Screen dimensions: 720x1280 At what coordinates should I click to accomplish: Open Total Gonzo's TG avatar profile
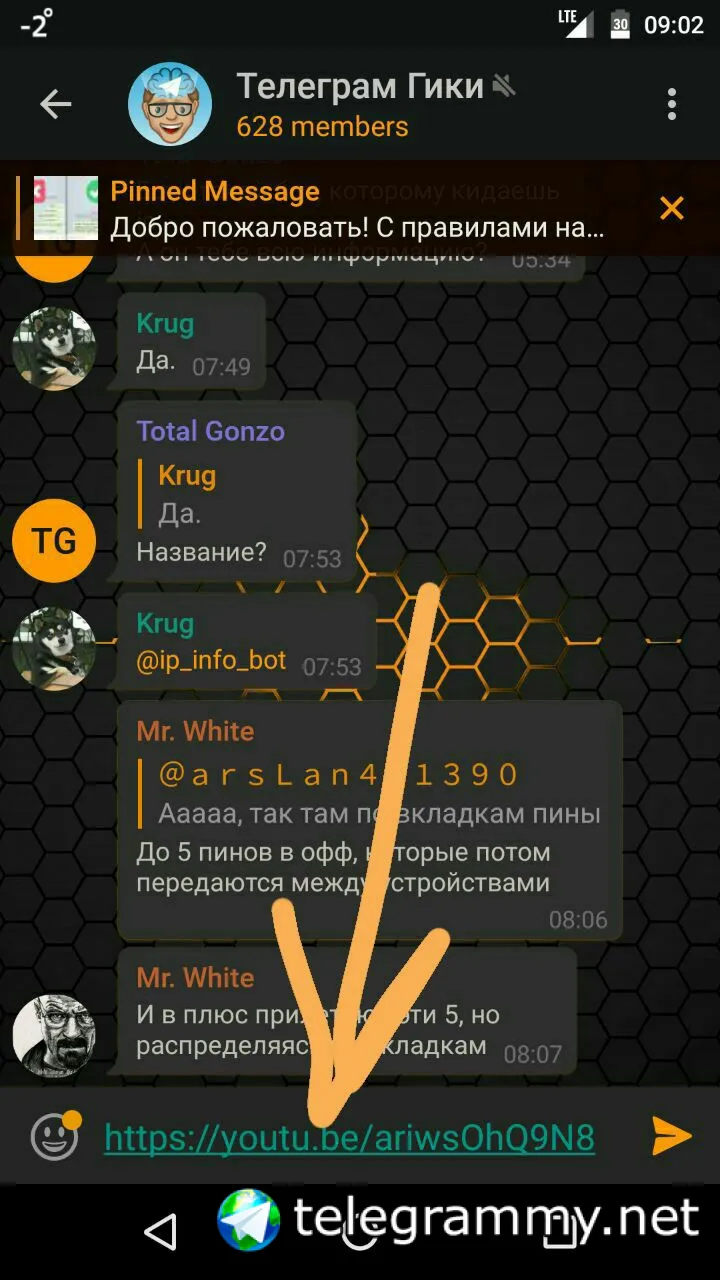point(54,541)
